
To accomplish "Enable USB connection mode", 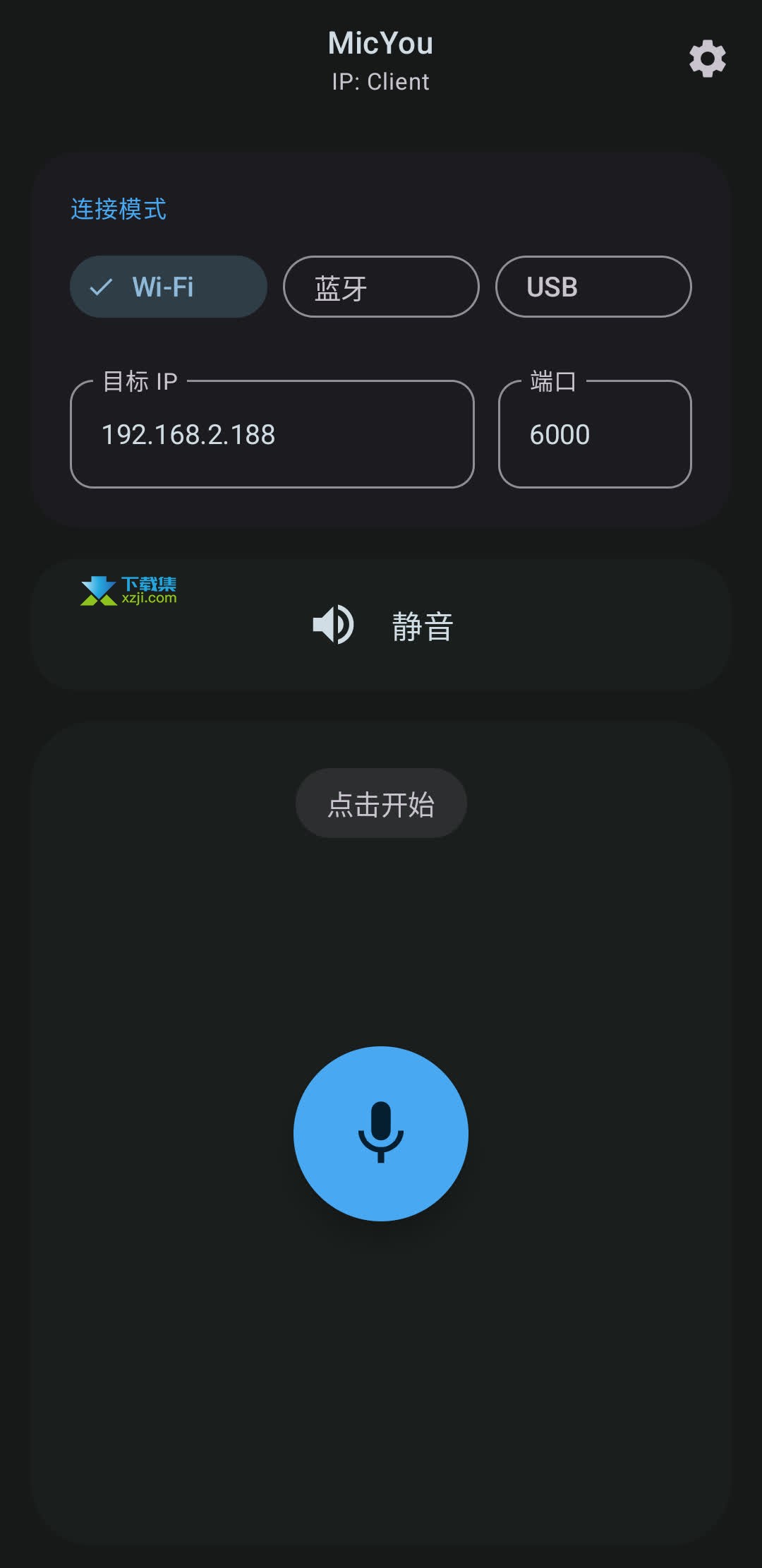I will 592,287.
